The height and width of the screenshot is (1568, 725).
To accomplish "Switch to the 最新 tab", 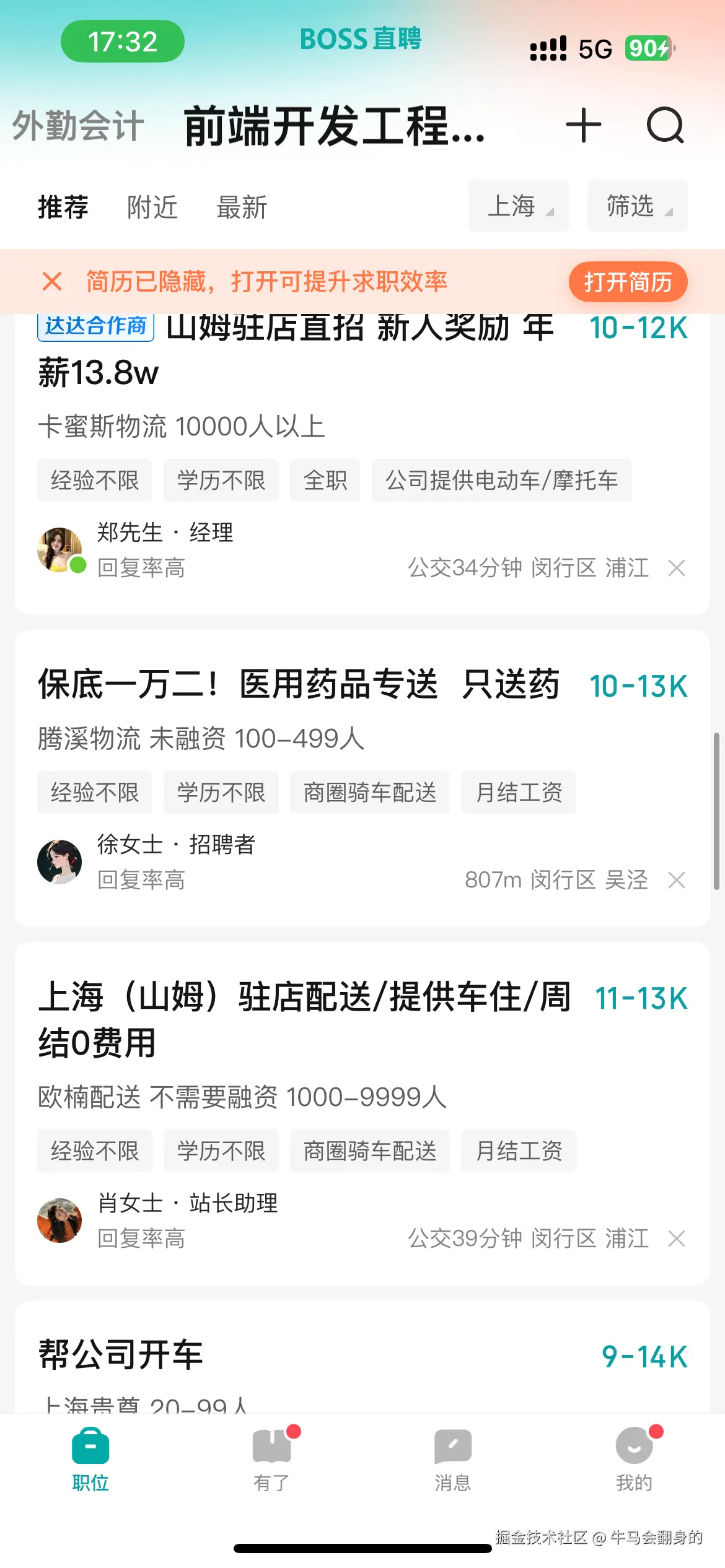I will (x=242, y=207).
